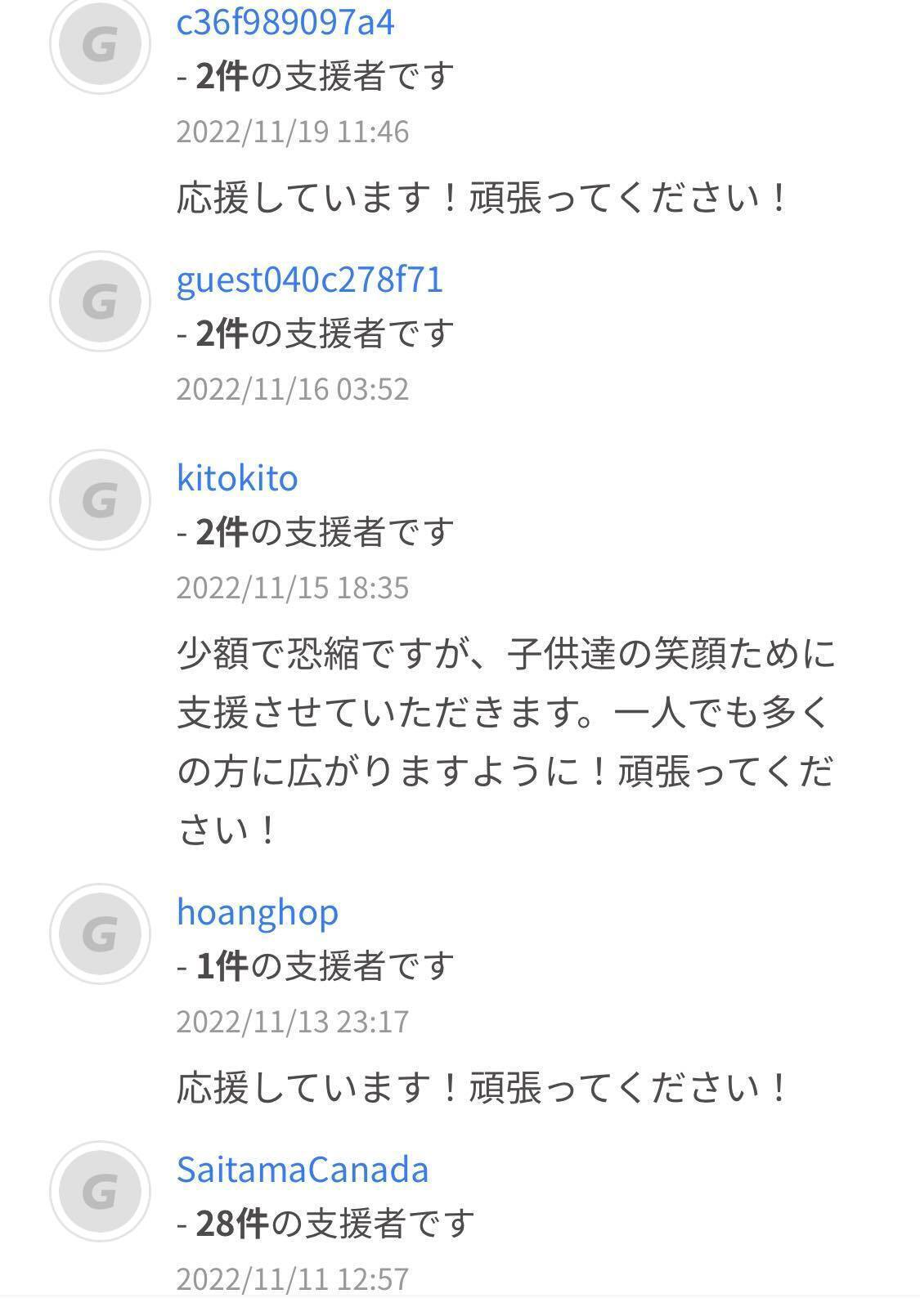Tap the avatar next to kitokito

(x=100, y=499)
